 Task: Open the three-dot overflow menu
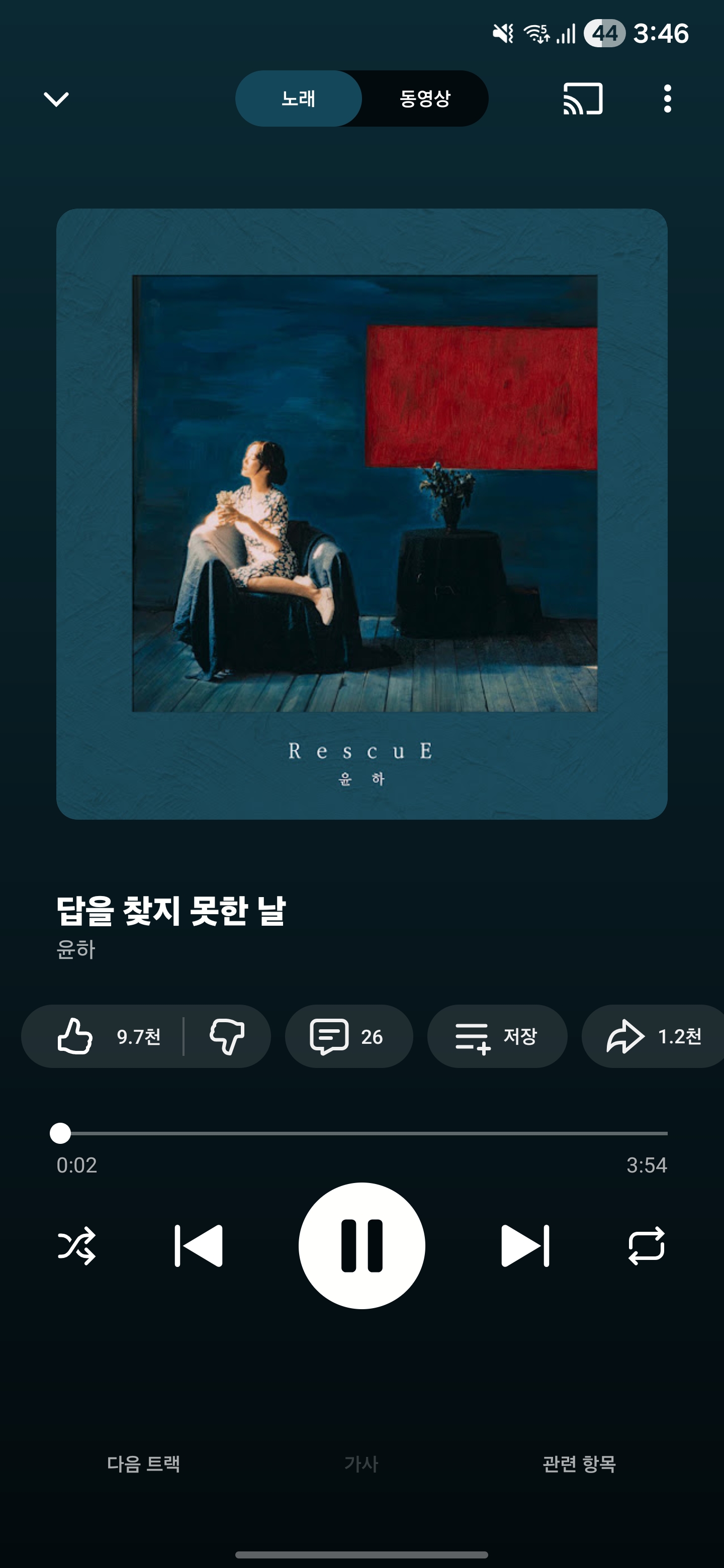667,99
